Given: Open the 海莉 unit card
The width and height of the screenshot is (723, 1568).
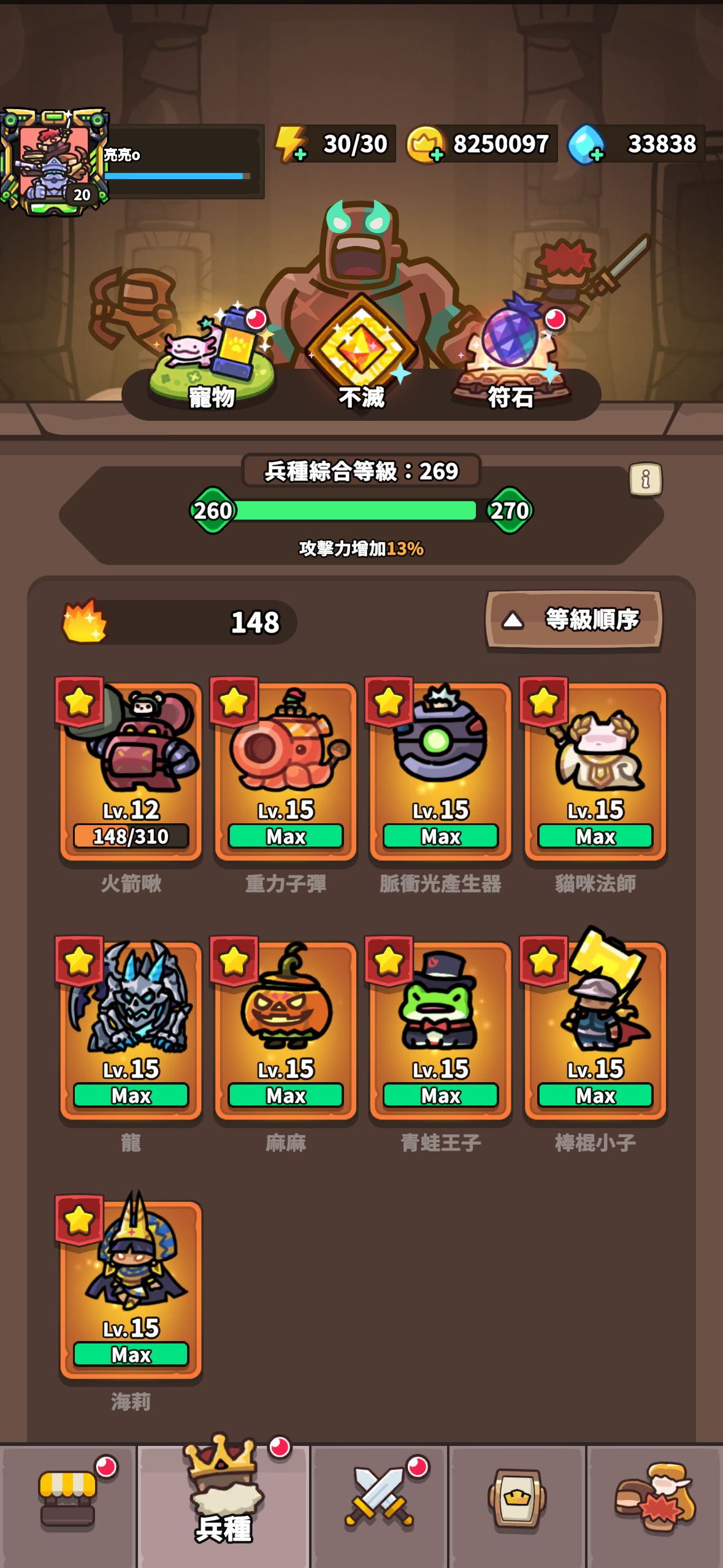Looking at the screenshot, I should click(131, 1288).
